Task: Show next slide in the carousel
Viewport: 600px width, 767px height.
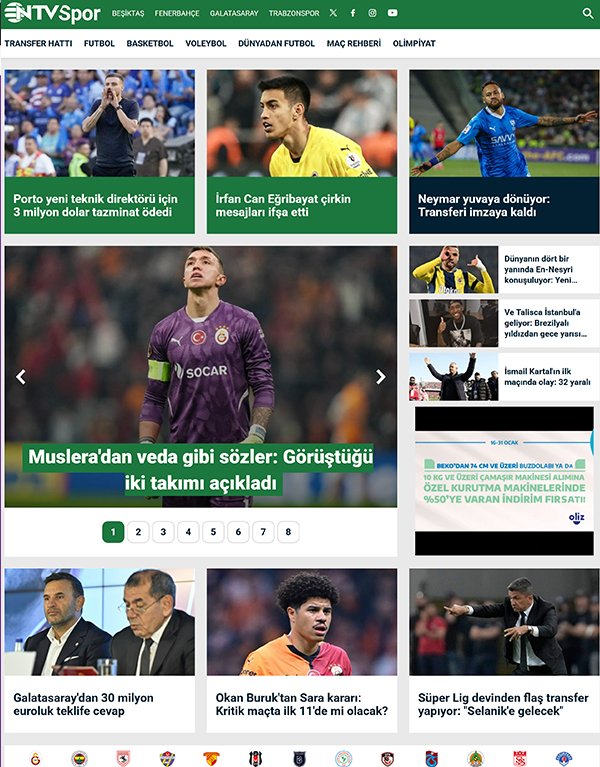Action: (x=380, y=377)
